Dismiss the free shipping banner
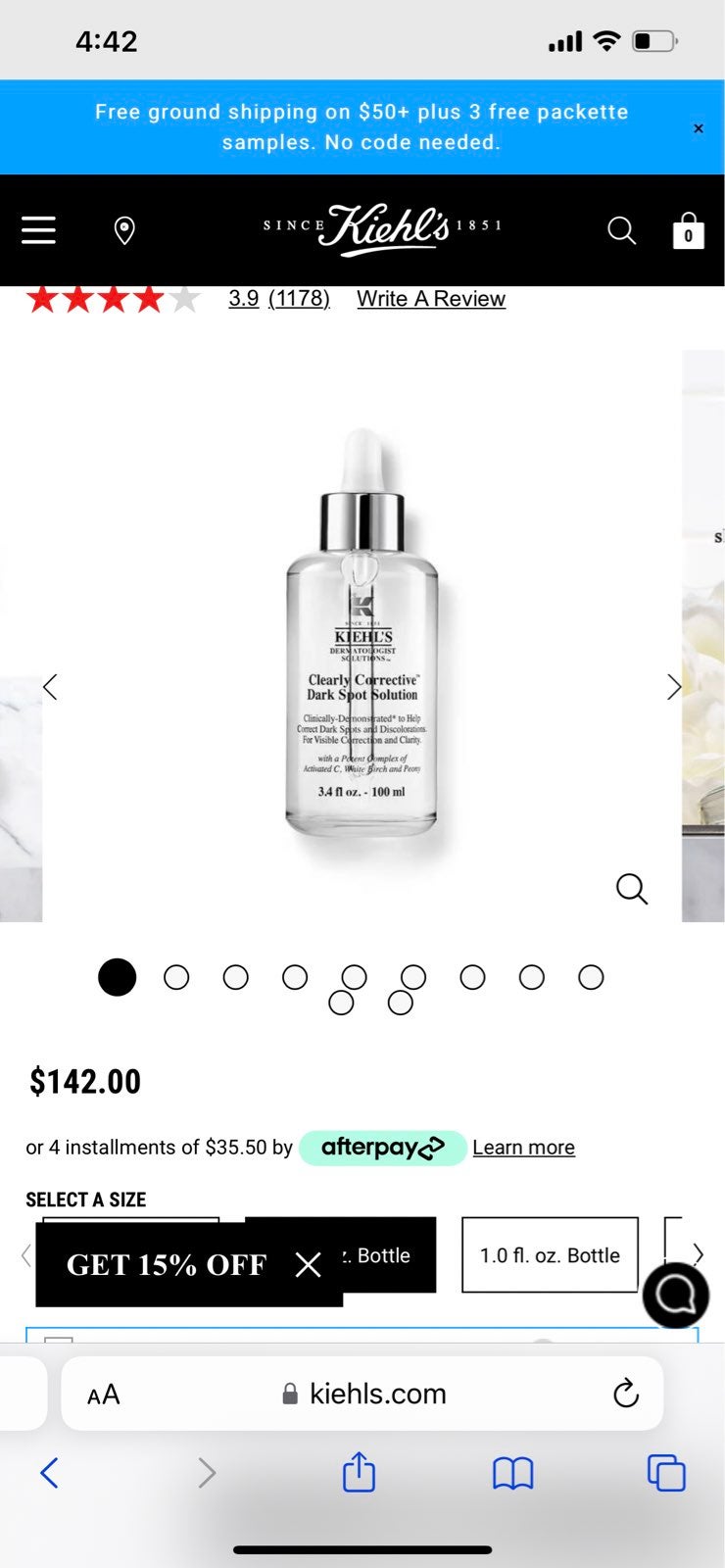Image resolution: width=725 pixels, height=1568 pixels. tap(699, 128)
